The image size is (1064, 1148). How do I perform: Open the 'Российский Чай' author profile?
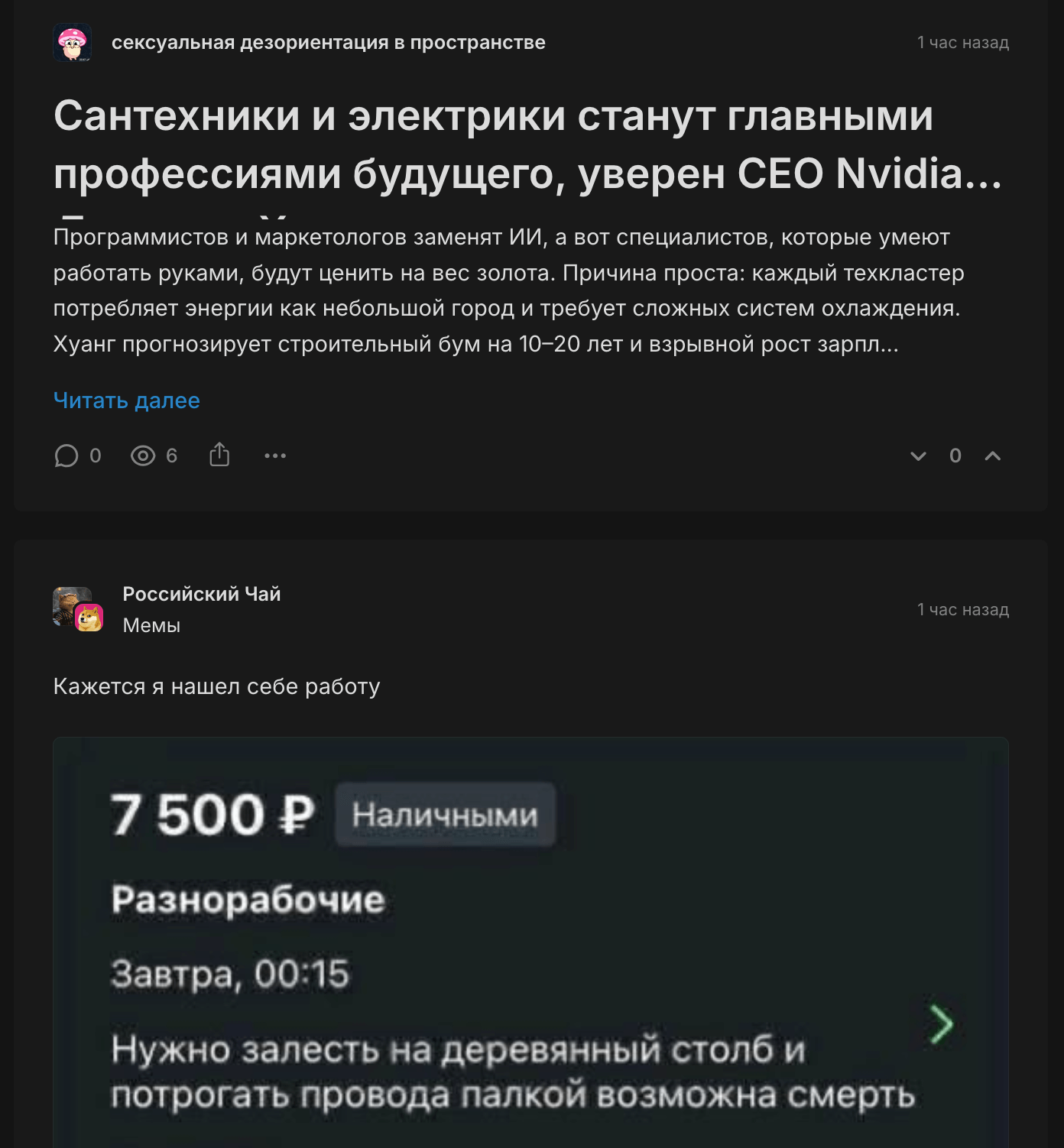(202, 594)
